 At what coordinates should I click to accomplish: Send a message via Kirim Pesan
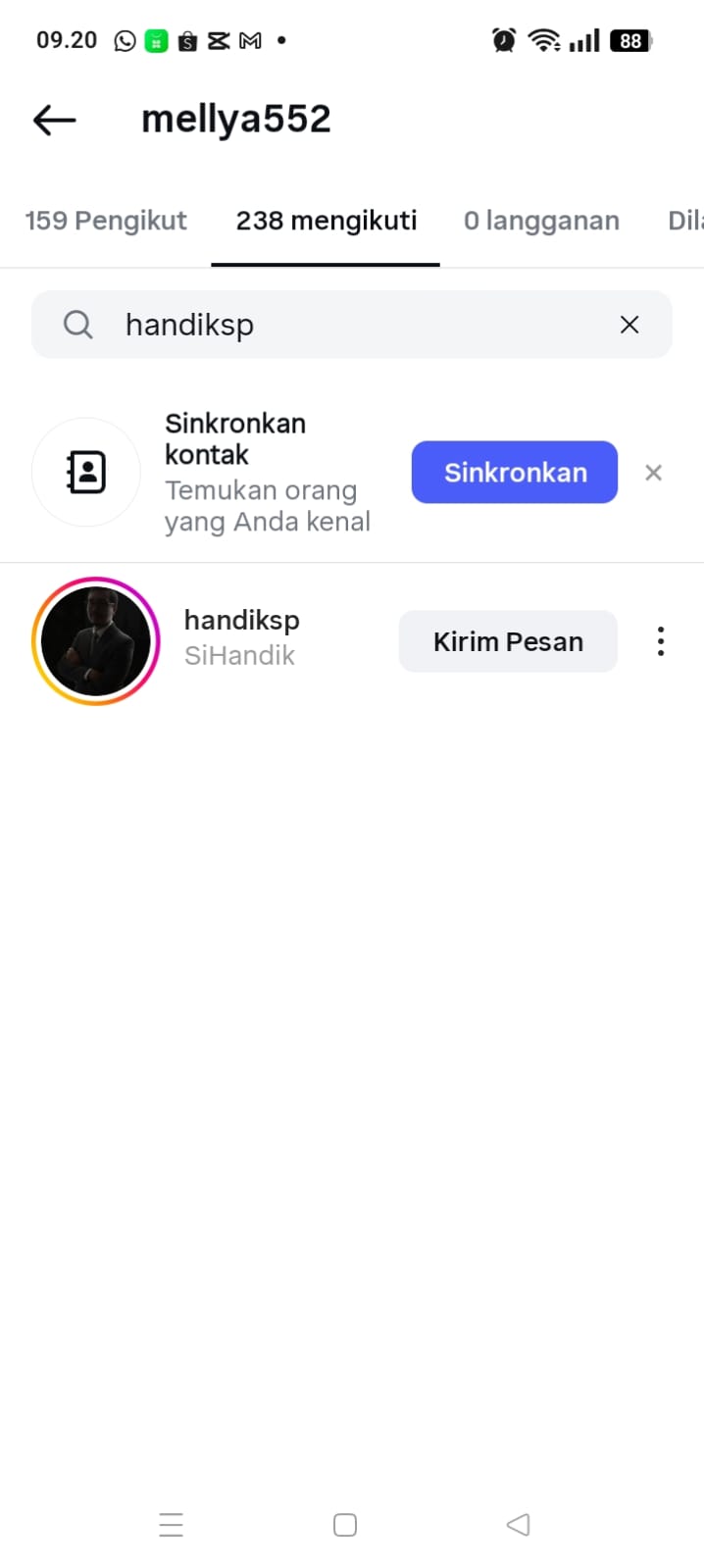click(x=508, y=641)
